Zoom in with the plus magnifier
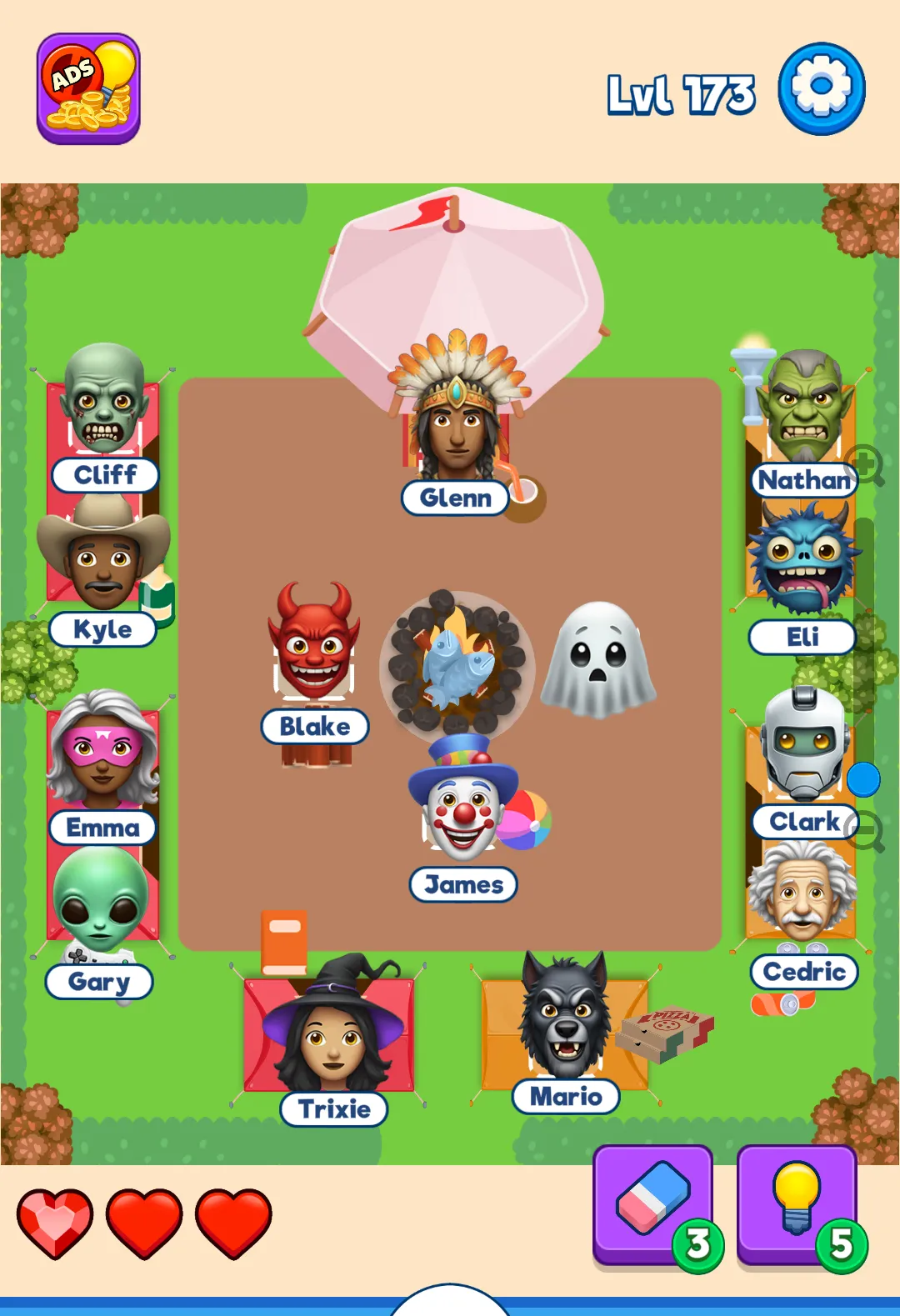Image resolution: width=900 pixels, height=1316 pixels. click(x=867, y=465)
